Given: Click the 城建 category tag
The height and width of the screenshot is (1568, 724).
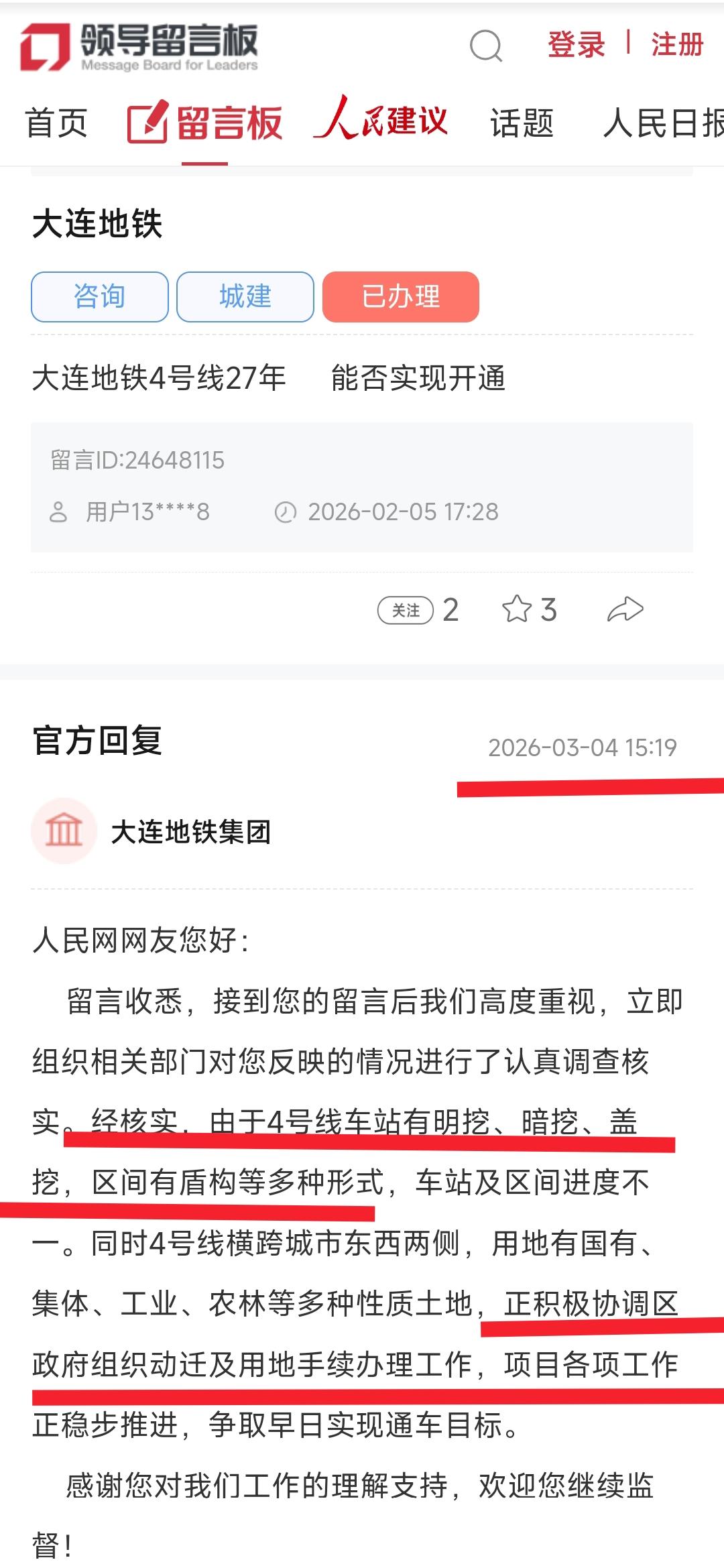Looking at the screenshot, I should pos(244,297).
